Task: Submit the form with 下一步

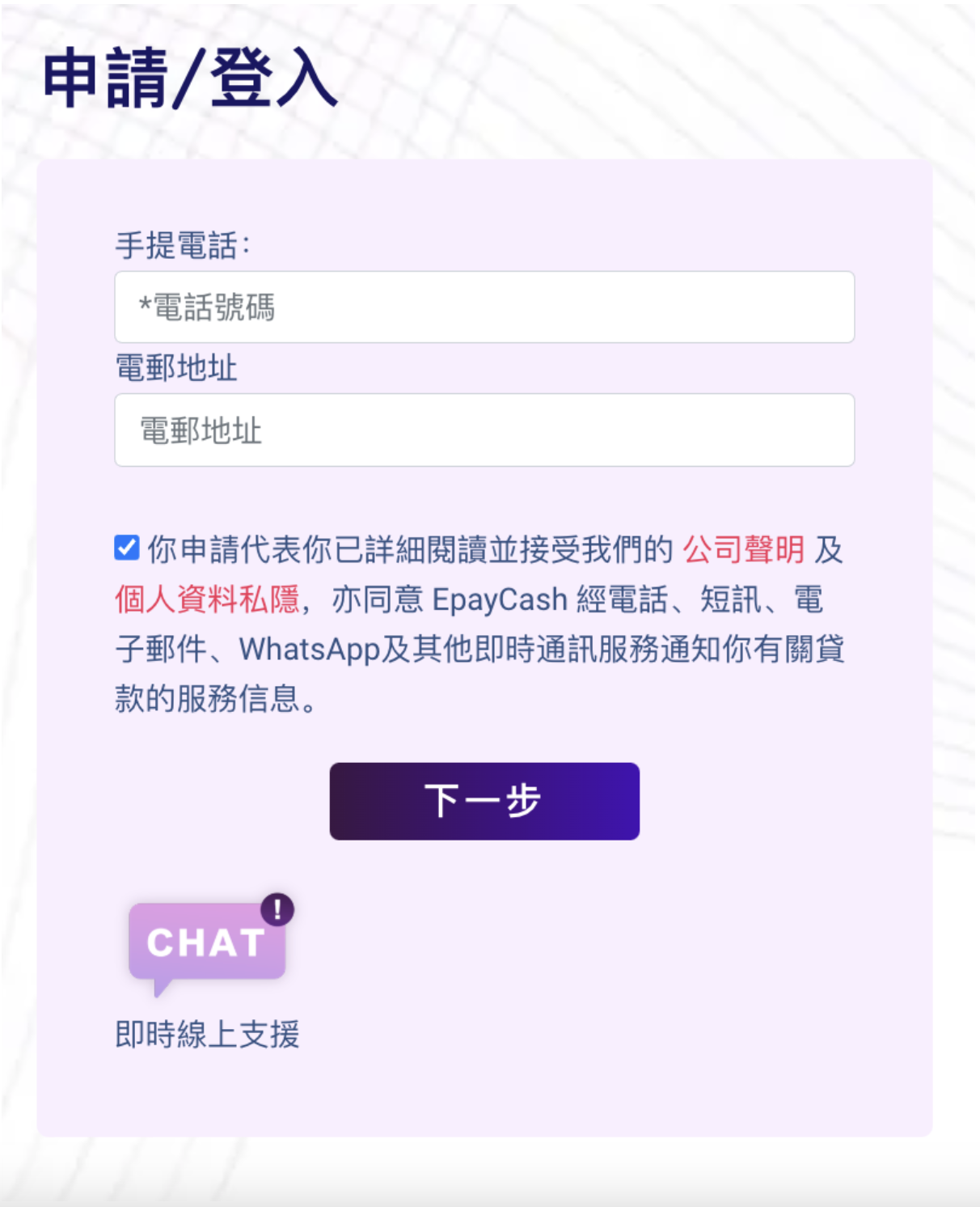Action: coord(483,802)
